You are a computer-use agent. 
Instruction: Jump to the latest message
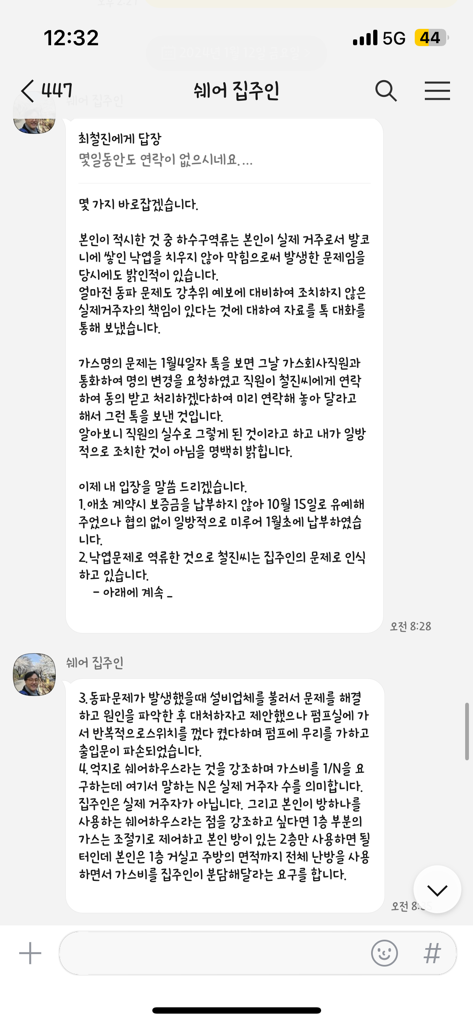coord(437,889)
